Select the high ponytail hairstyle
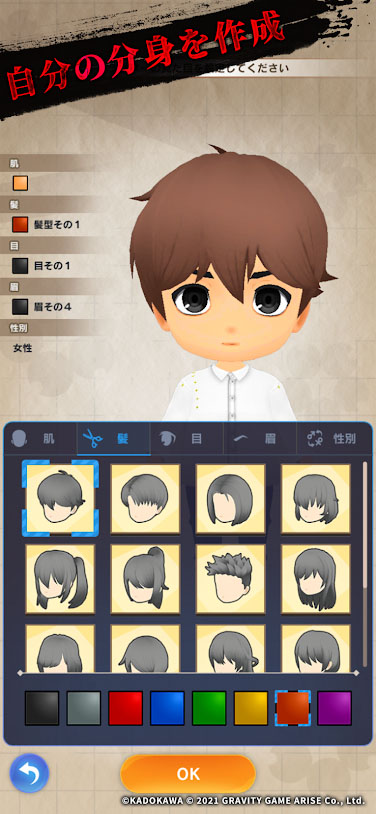 [x=145, y=579]
